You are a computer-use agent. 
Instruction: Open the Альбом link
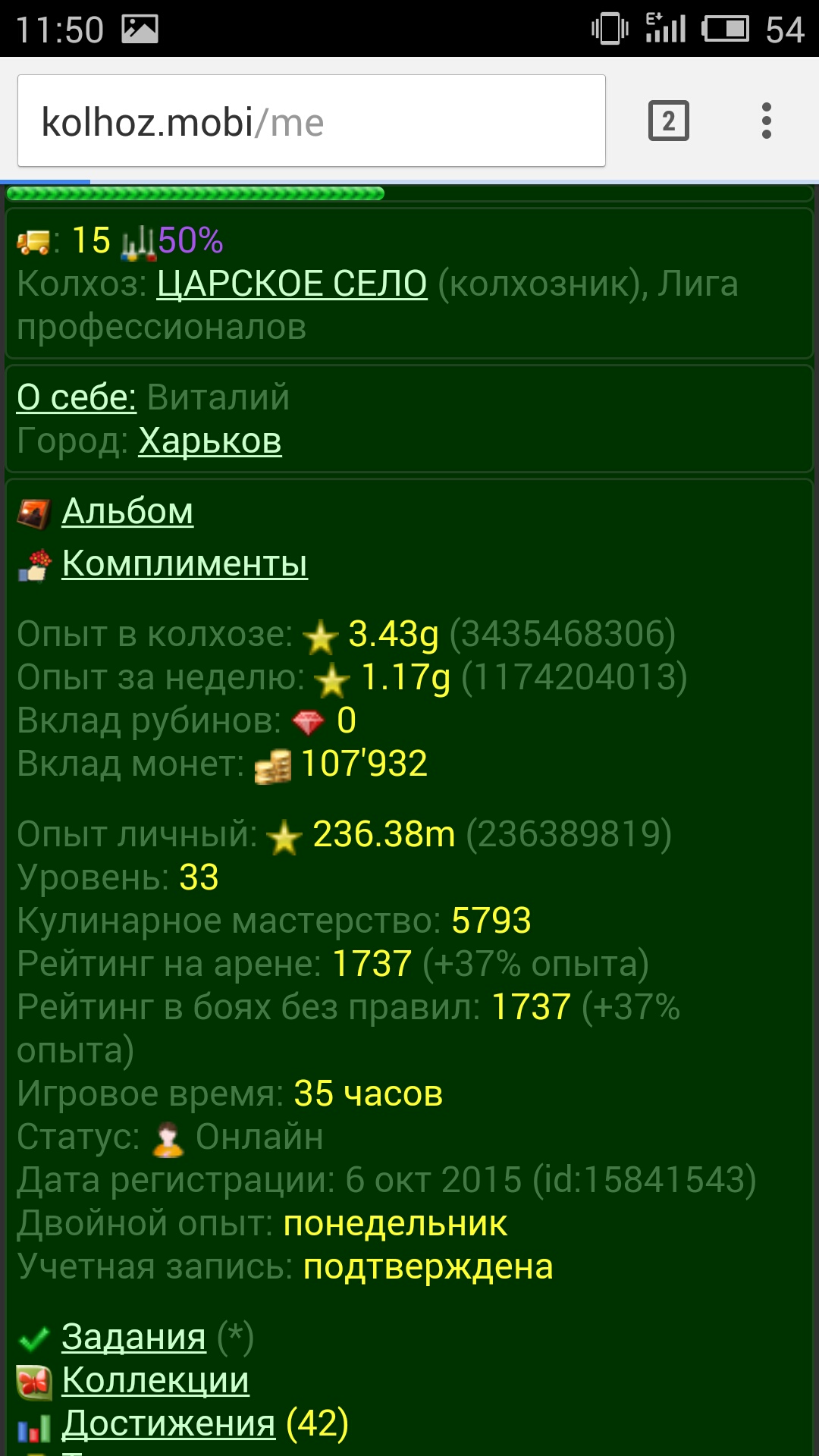[x=127, y=511]
